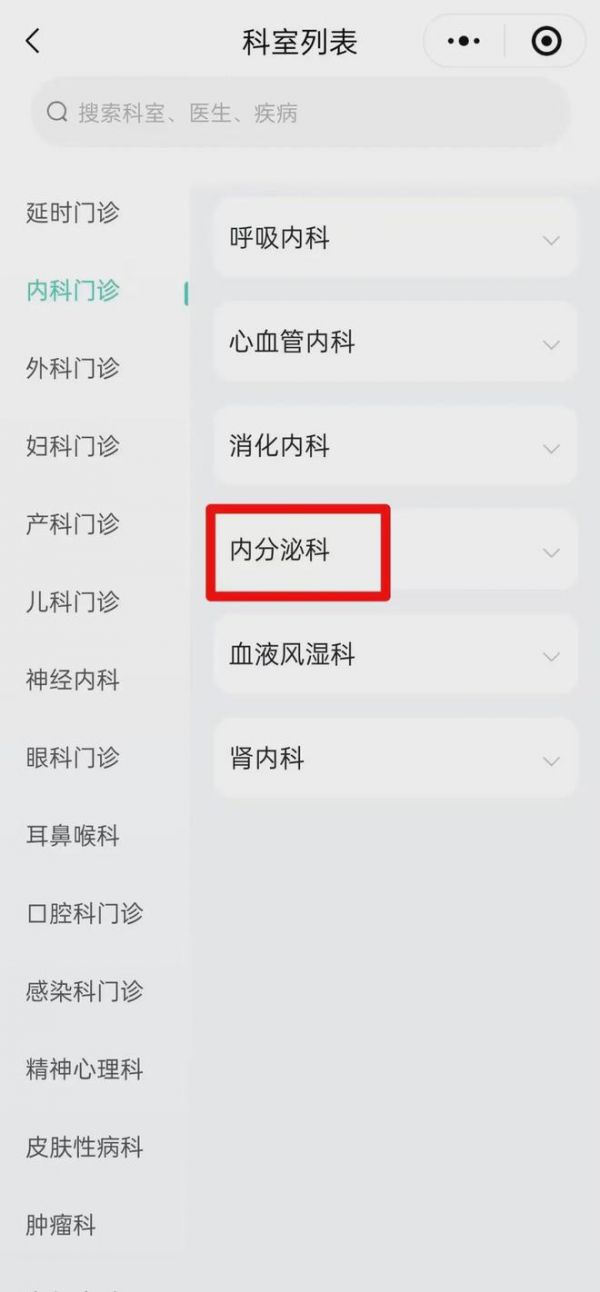Select the 眼科门诊 category
This screenshot has width=600, height=1292.
pyautogui.click(x=72, y=758)
